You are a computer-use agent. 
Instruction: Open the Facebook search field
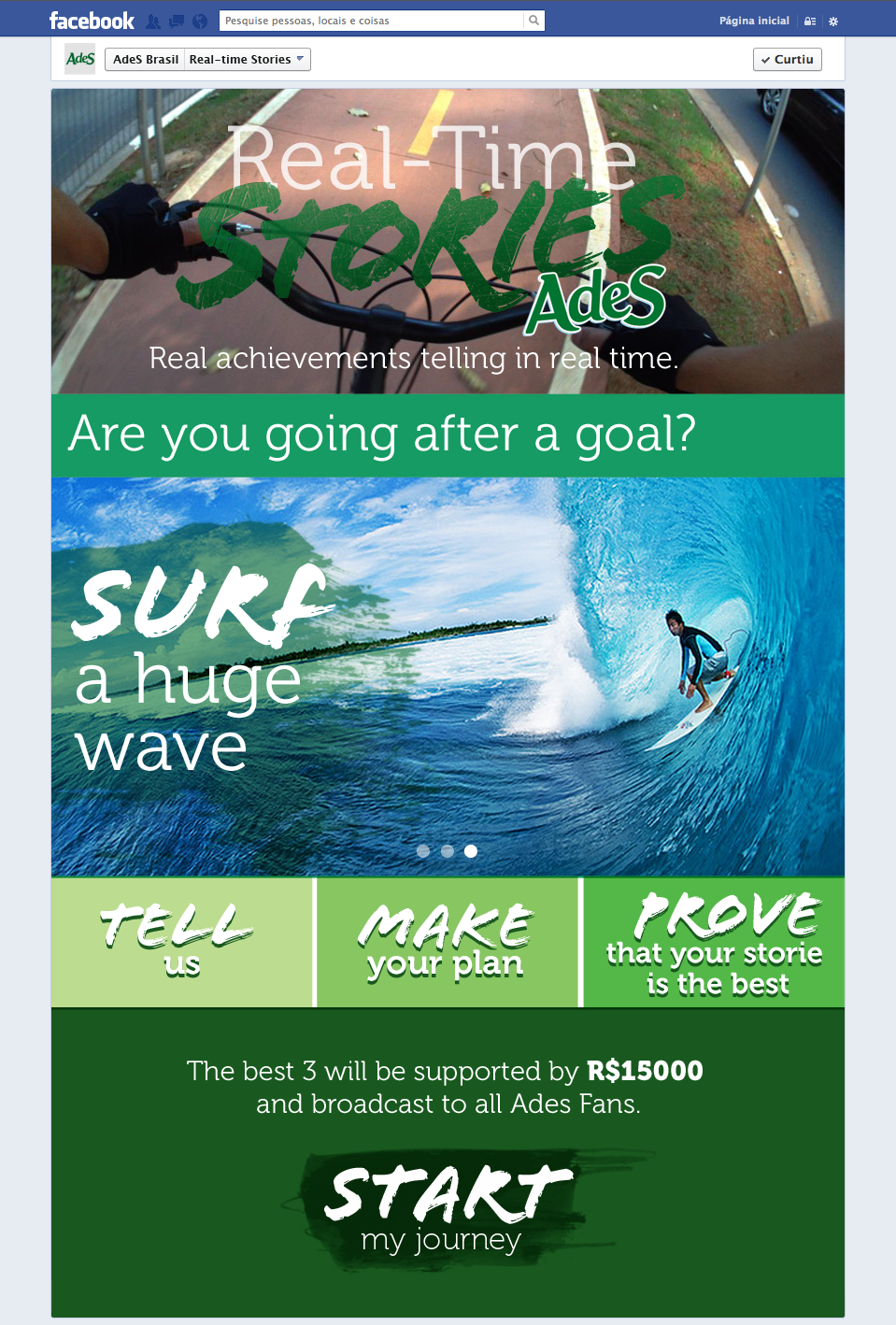click(x=374, y=21)
